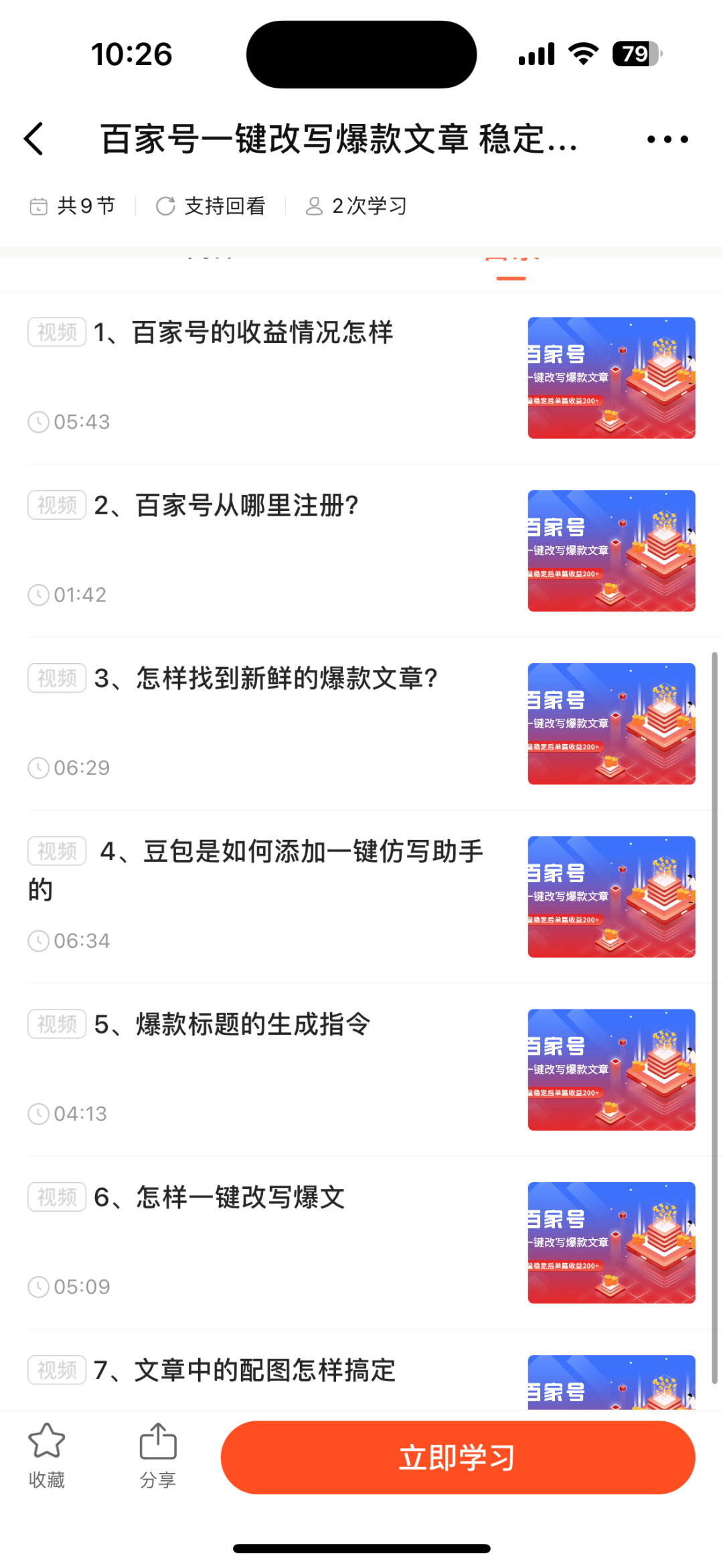This screenshot has width=723, height=1568.
Task: Open lesson 2 百家号从哪里注册
Action: click(248, 507)
